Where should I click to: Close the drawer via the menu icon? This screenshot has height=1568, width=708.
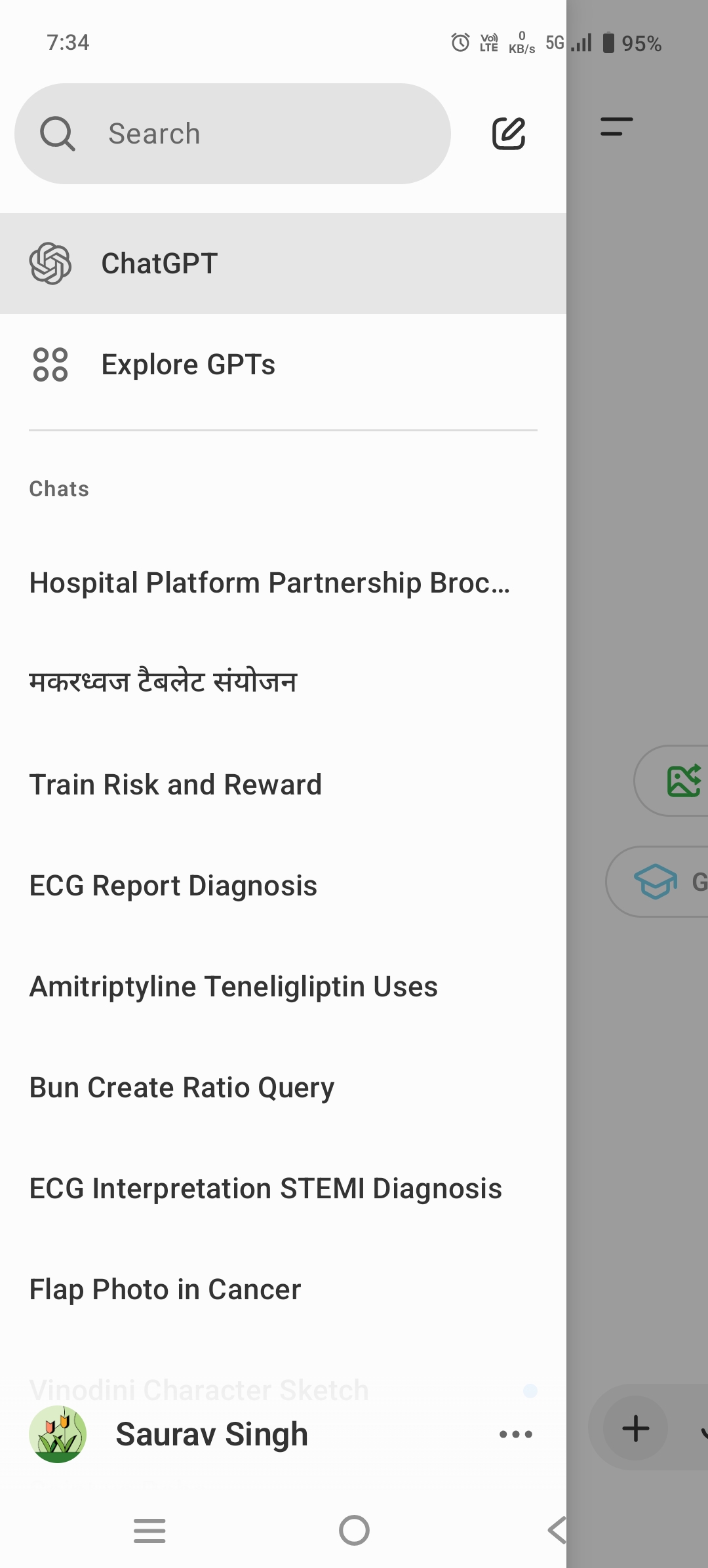coord(616,127)
